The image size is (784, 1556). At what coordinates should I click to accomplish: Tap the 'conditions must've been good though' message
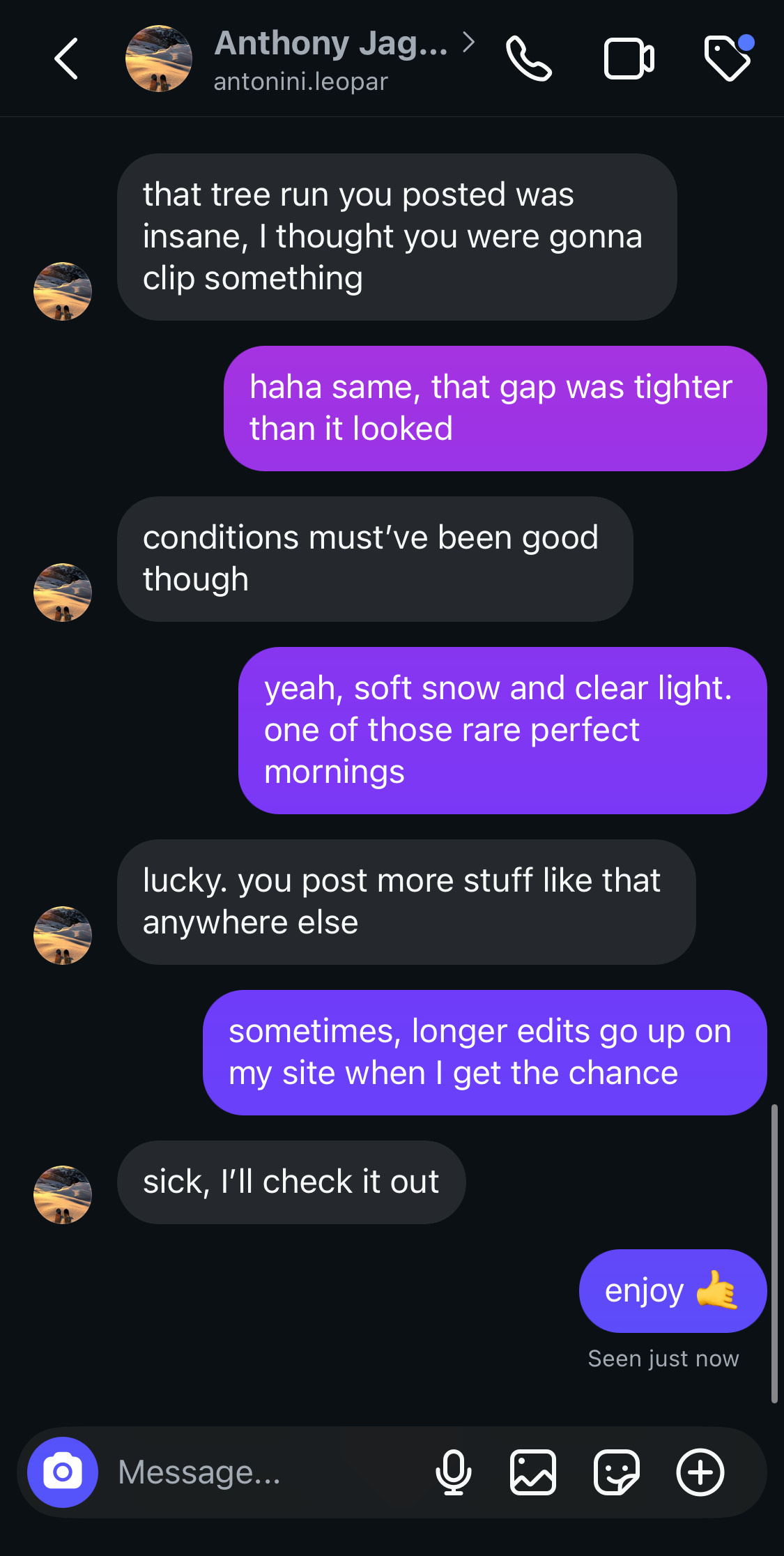click(376, 557)
